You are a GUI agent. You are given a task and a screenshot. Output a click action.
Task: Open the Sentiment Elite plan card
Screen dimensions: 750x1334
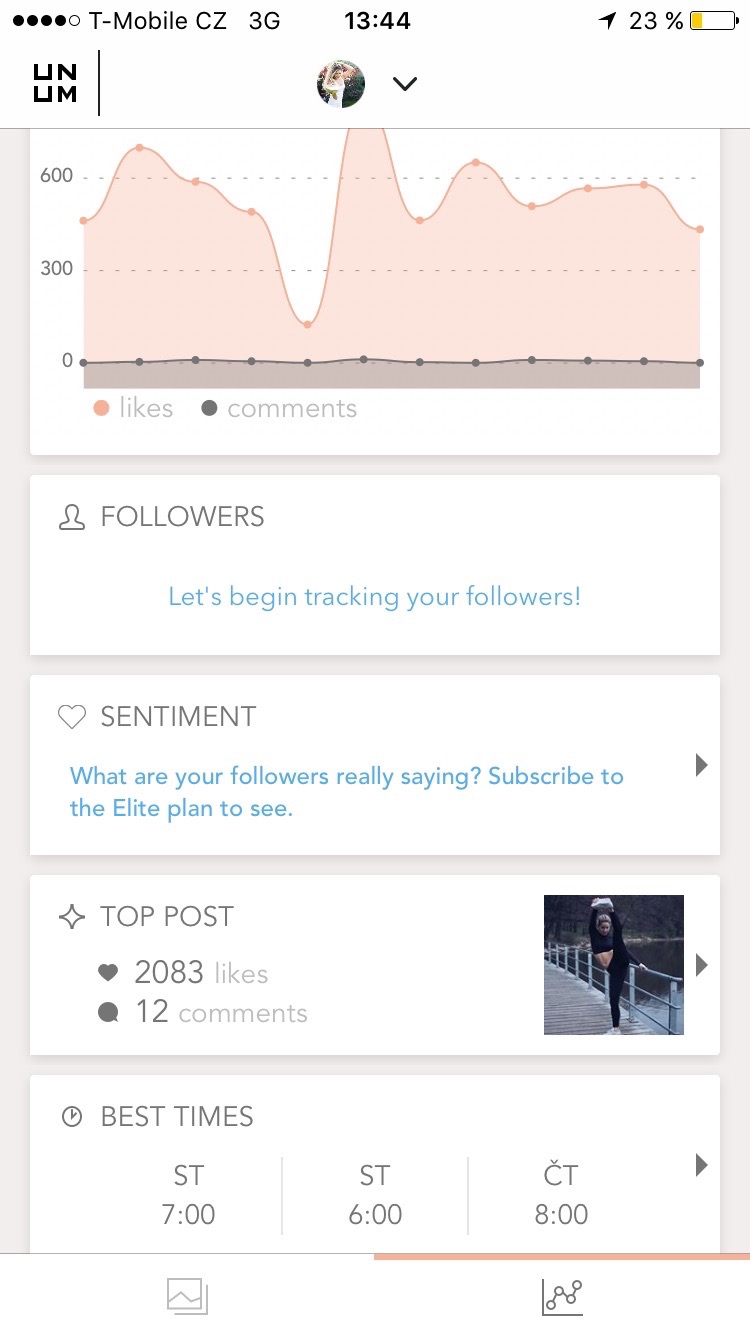pos(375,765)
